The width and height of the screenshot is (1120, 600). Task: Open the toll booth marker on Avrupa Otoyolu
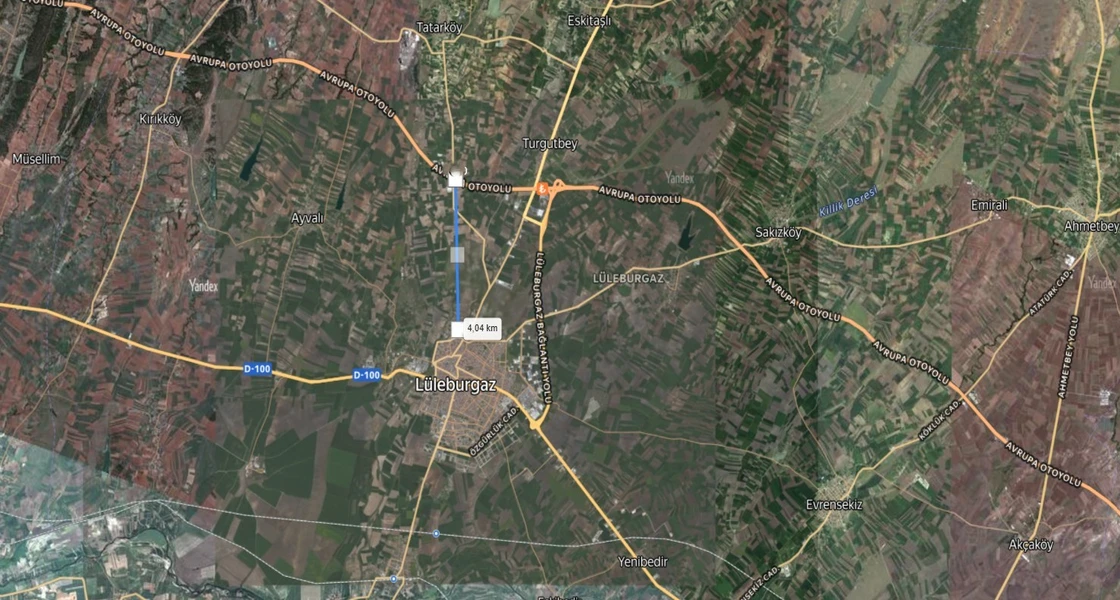[542, 187]
